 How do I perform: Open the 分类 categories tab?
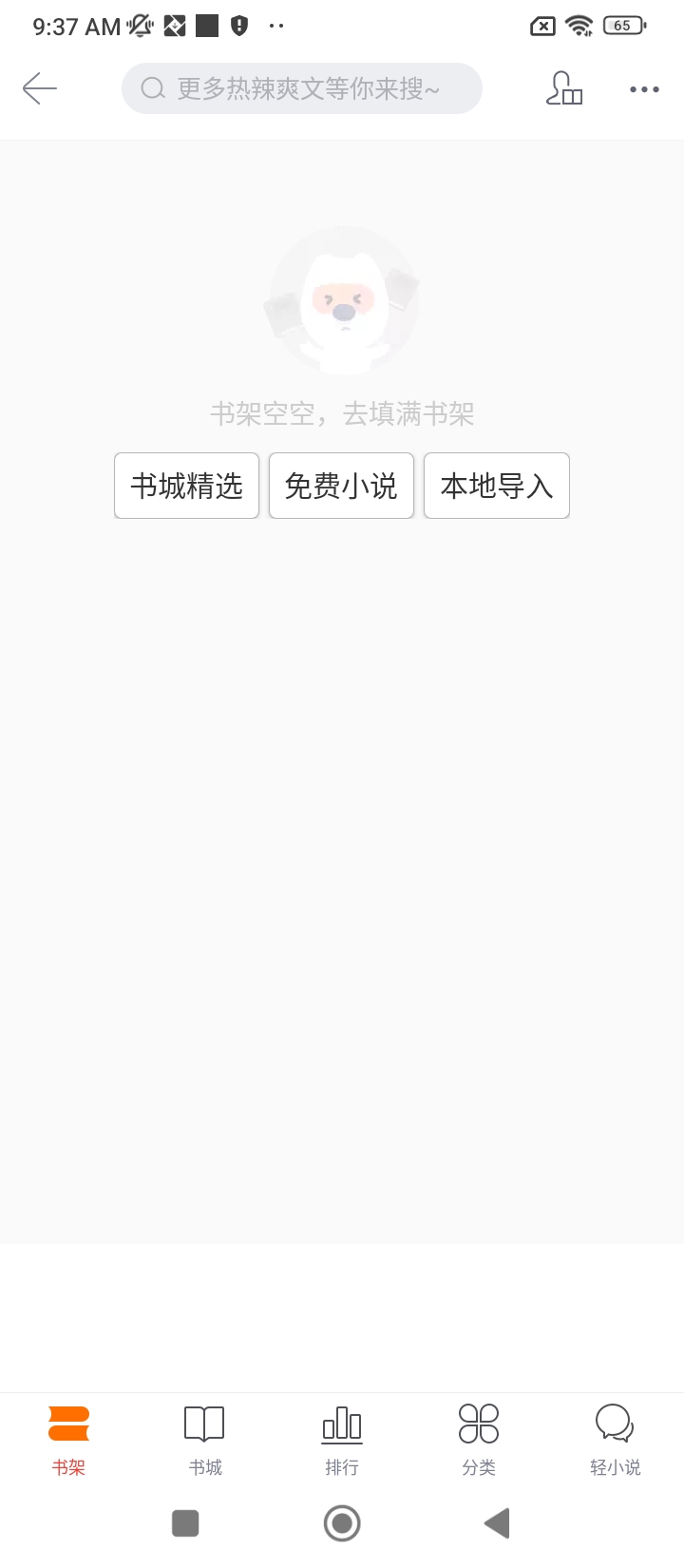tap(478, 1440)
